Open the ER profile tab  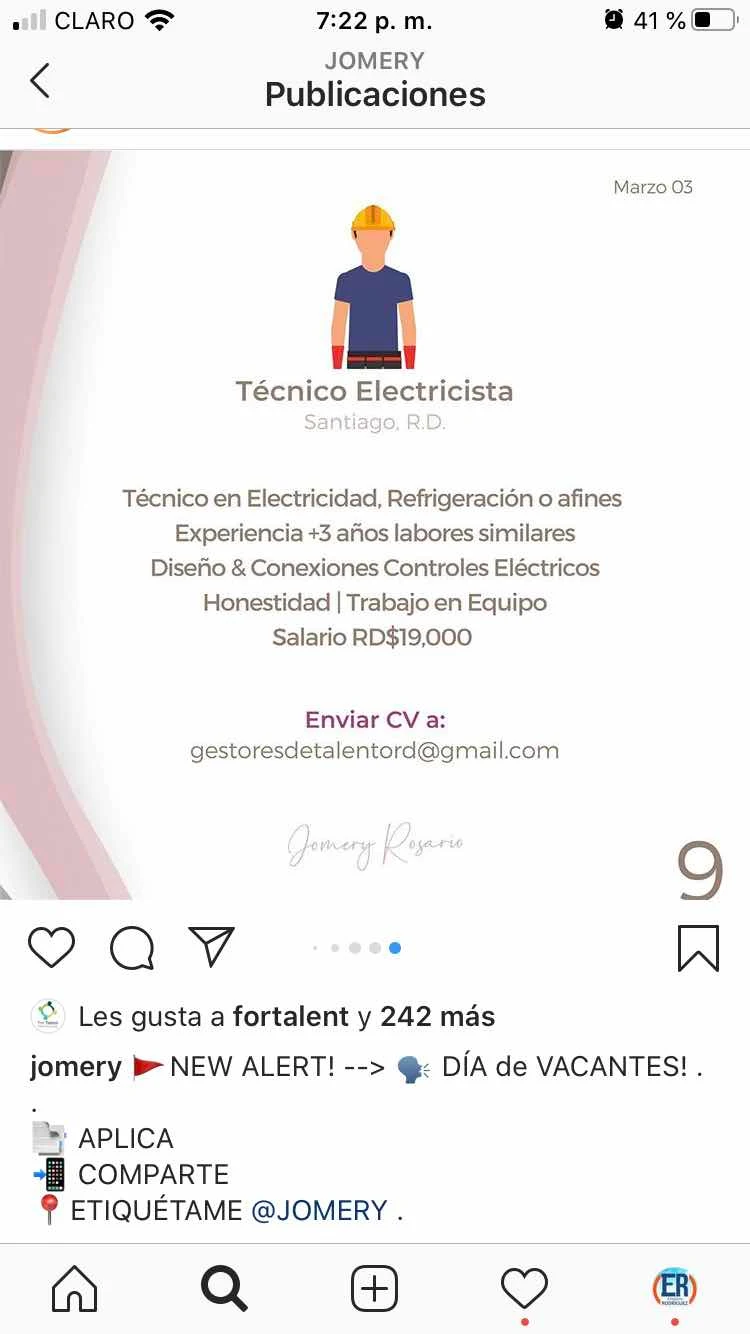pos(674,1288)
